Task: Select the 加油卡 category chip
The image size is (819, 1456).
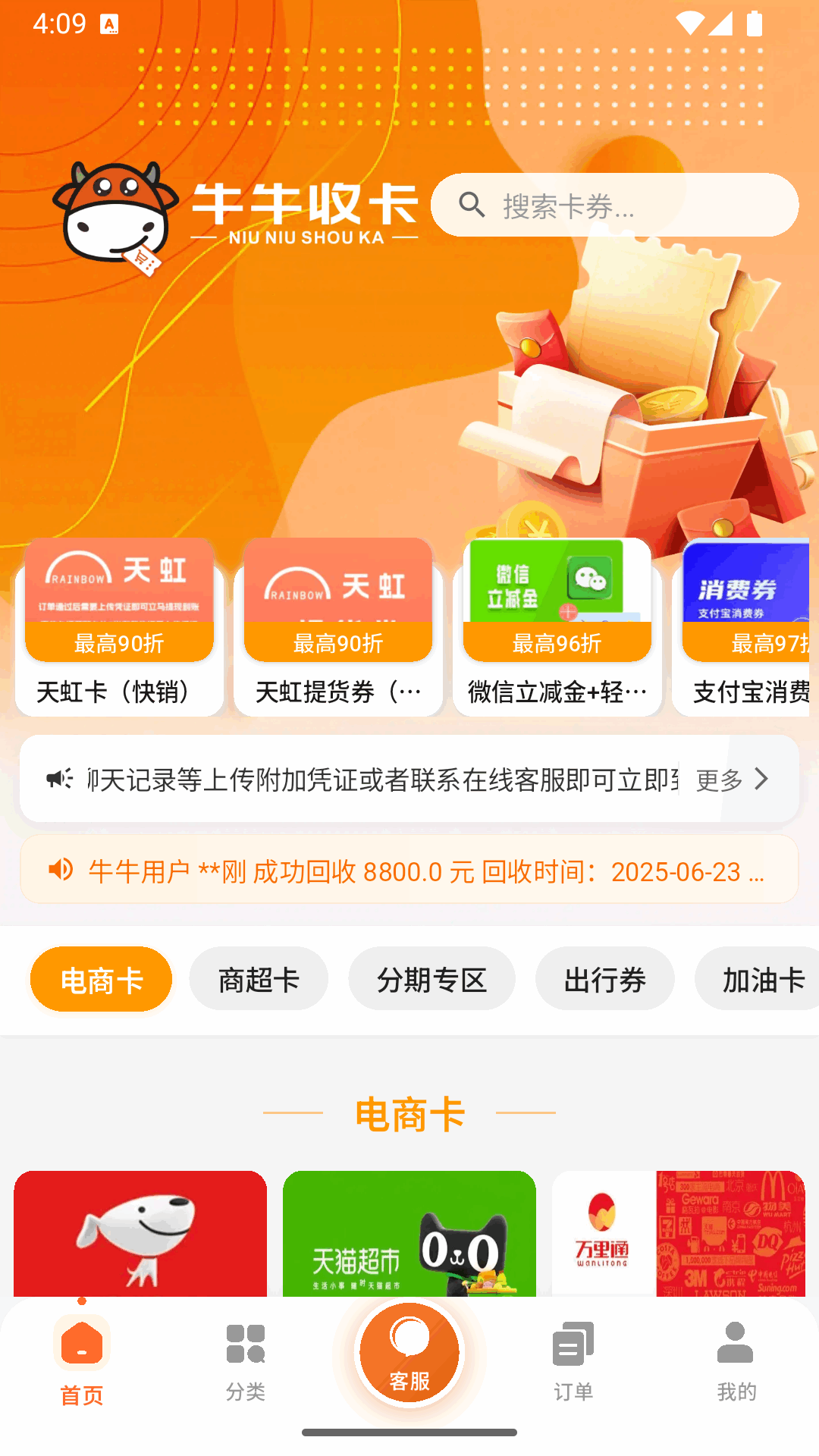Action: pyautogui.click(x=758, y=979)
